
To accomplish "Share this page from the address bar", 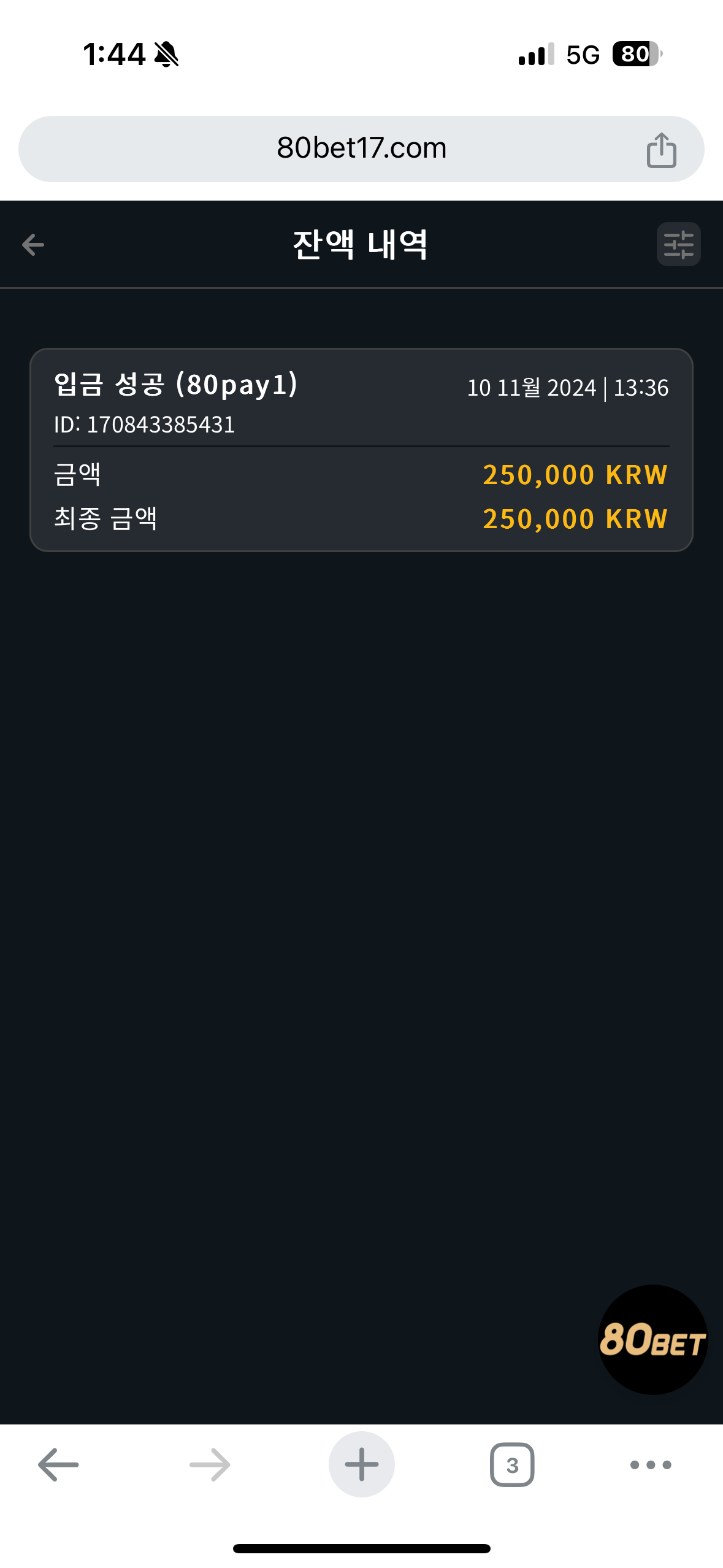I will [661, 150].
